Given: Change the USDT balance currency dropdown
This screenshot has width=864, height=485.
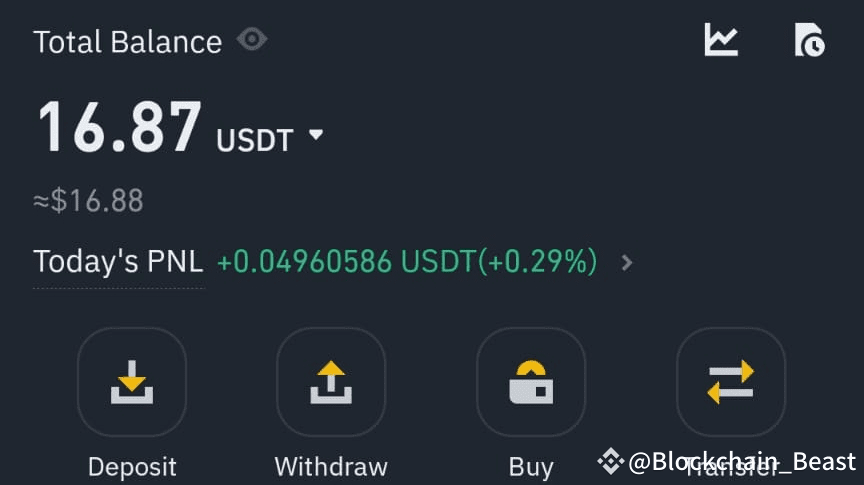Looking at the screenshot, I should 316,134.
